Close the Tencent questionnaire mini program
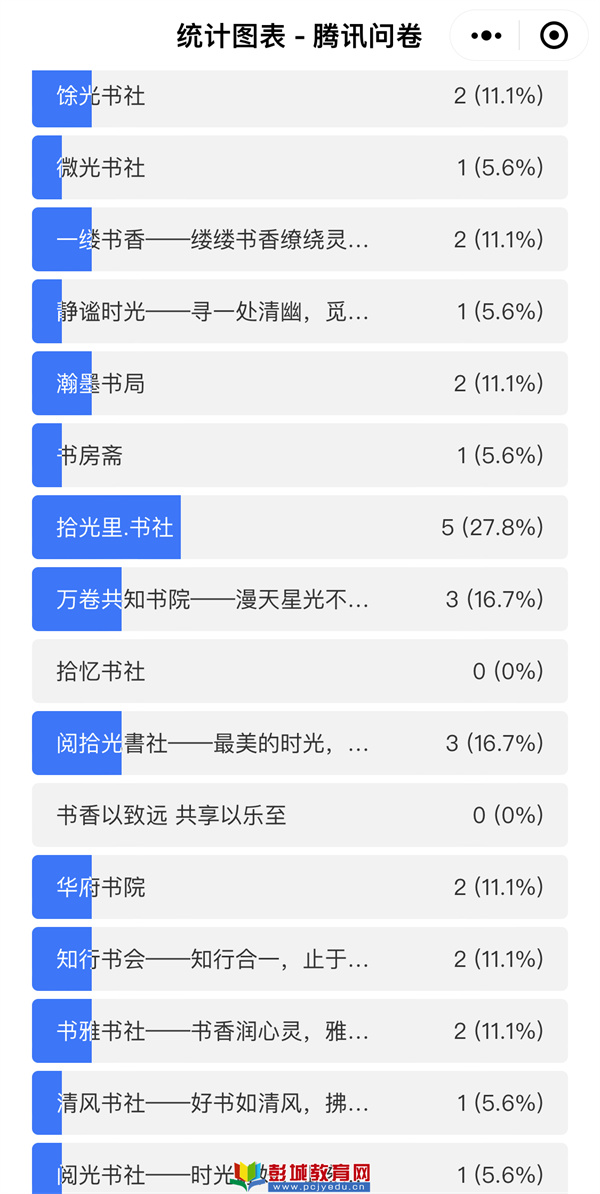The image size is (600, 1194). 554,35
